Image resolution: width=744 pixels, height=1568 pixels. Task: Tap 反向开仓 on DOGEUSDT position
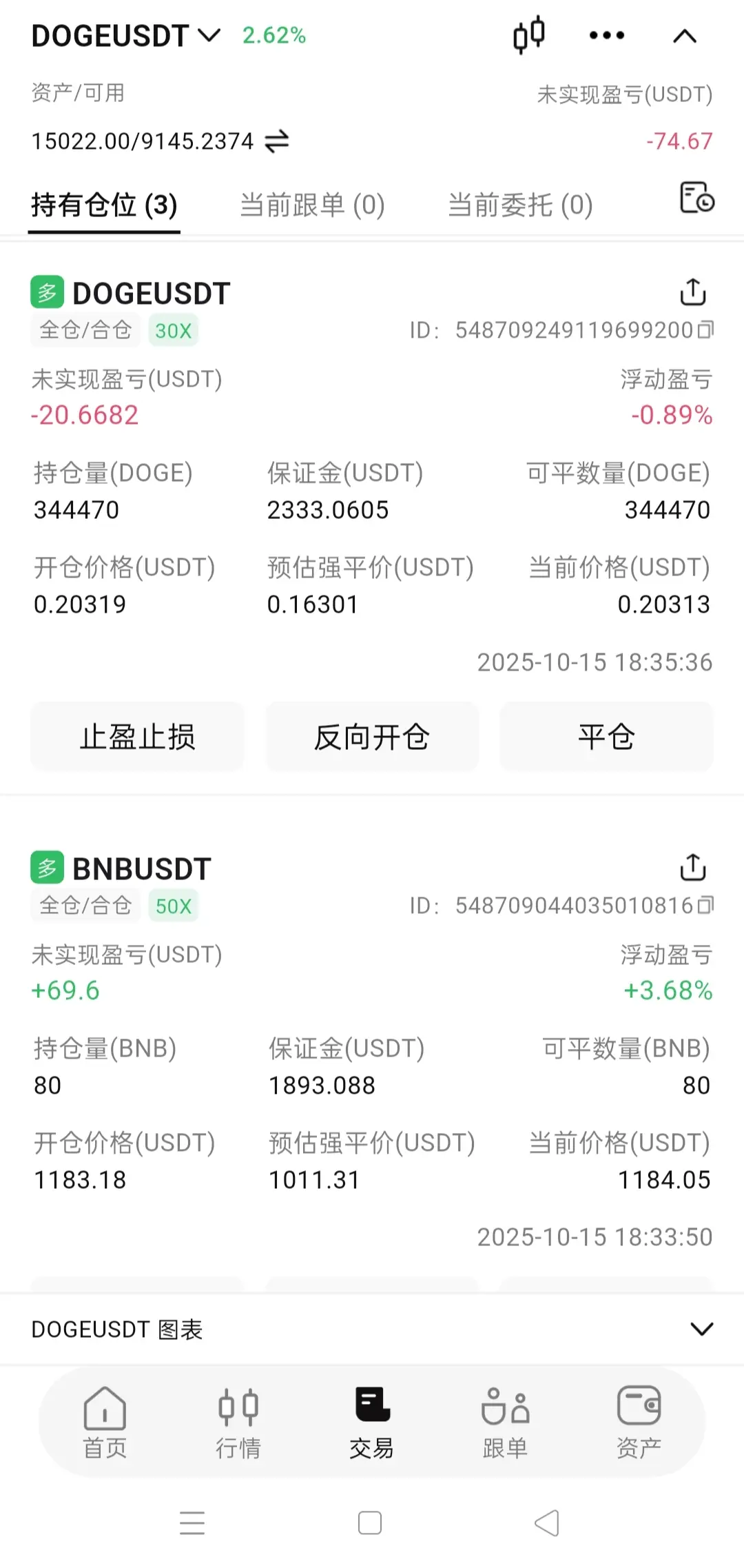pyautogui.click(x=372, y=737)
